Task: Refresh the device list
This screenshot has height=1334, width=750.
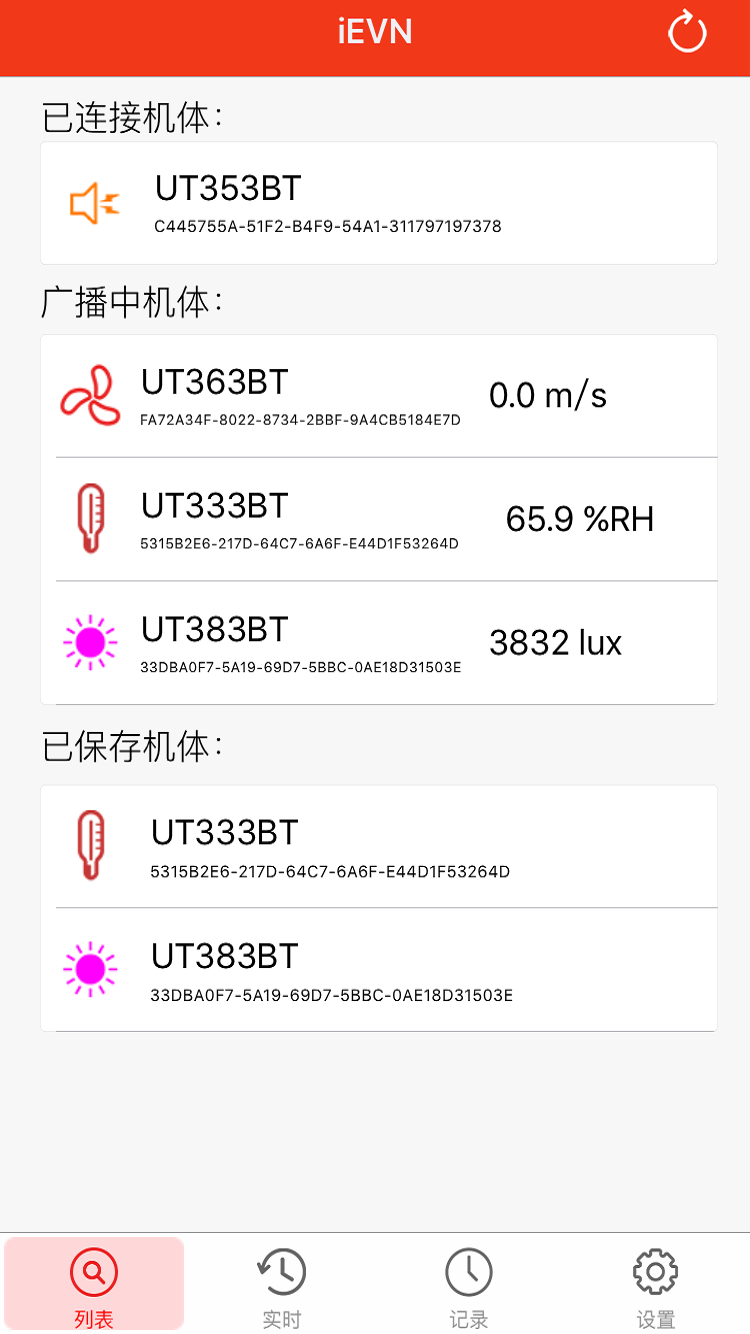Action: point(687,32)
